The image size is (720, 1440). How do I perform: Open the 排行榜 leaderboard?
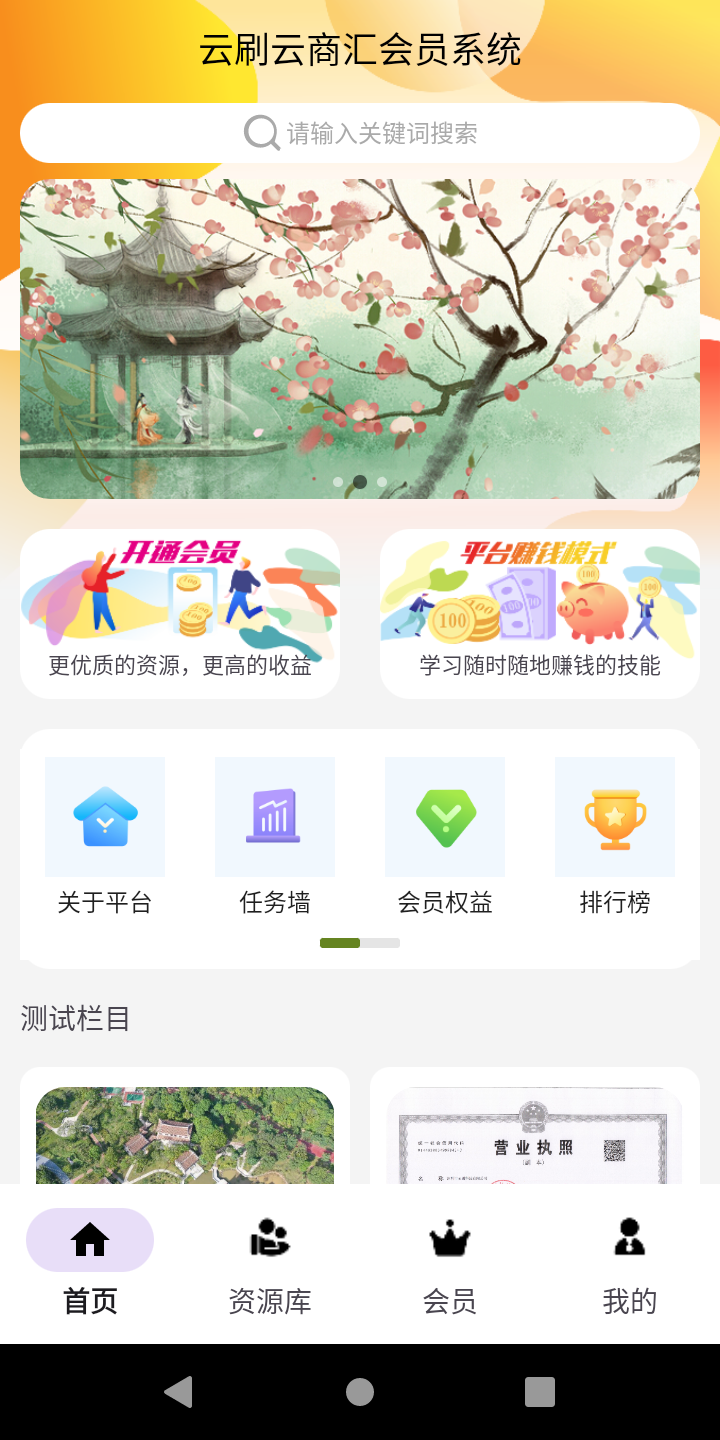point(615,837)
